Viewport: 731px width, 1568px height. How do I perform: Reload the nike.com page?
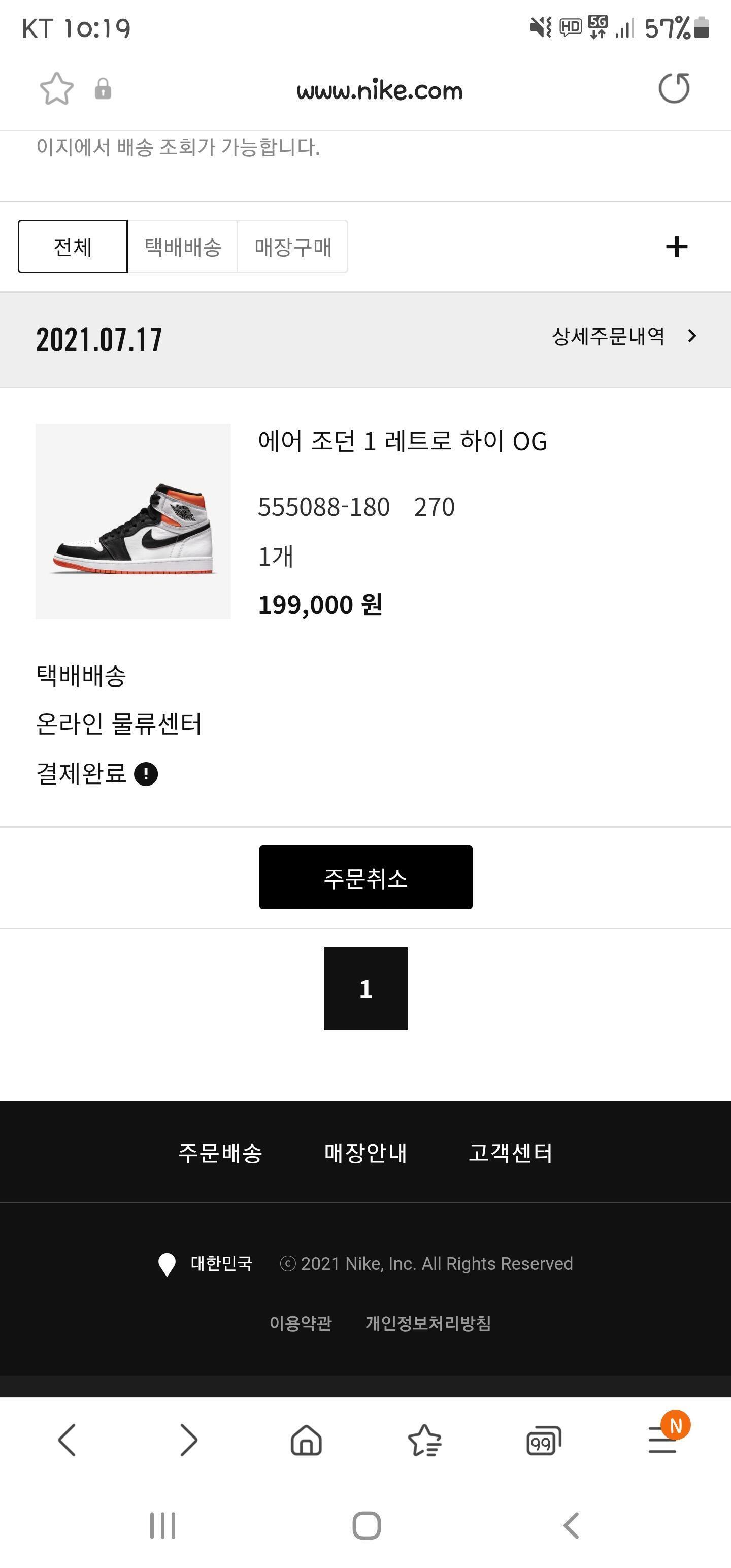[674, 89]
